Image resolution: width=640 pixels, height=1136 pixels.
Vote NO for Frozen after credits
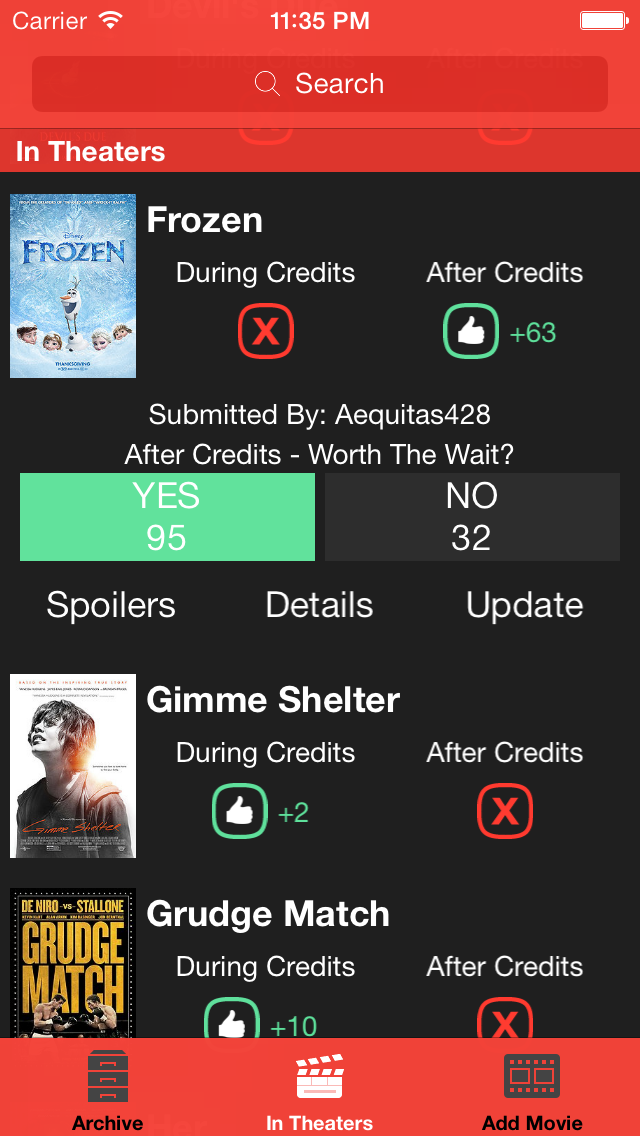472,517
